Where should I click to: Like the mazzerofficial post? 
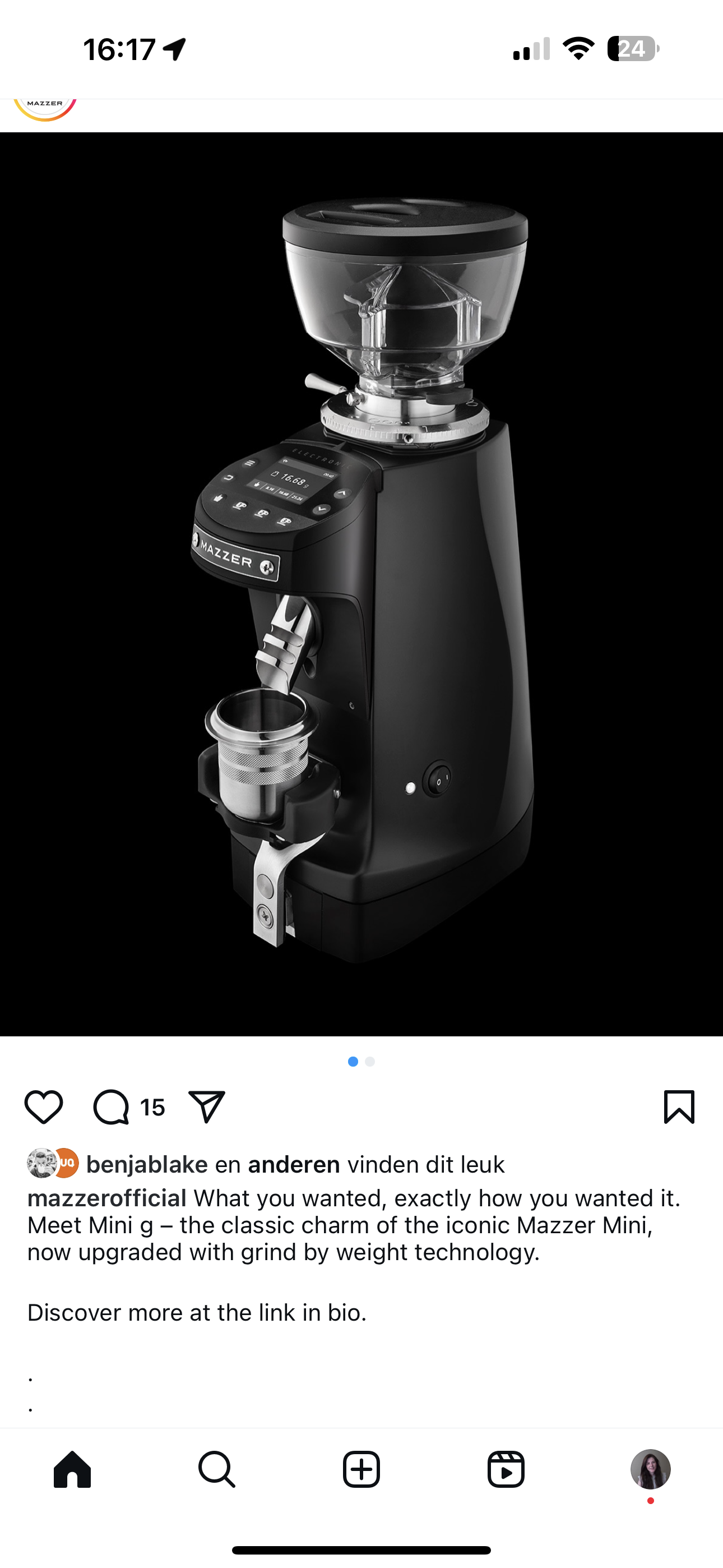[x=44, y=1107]
